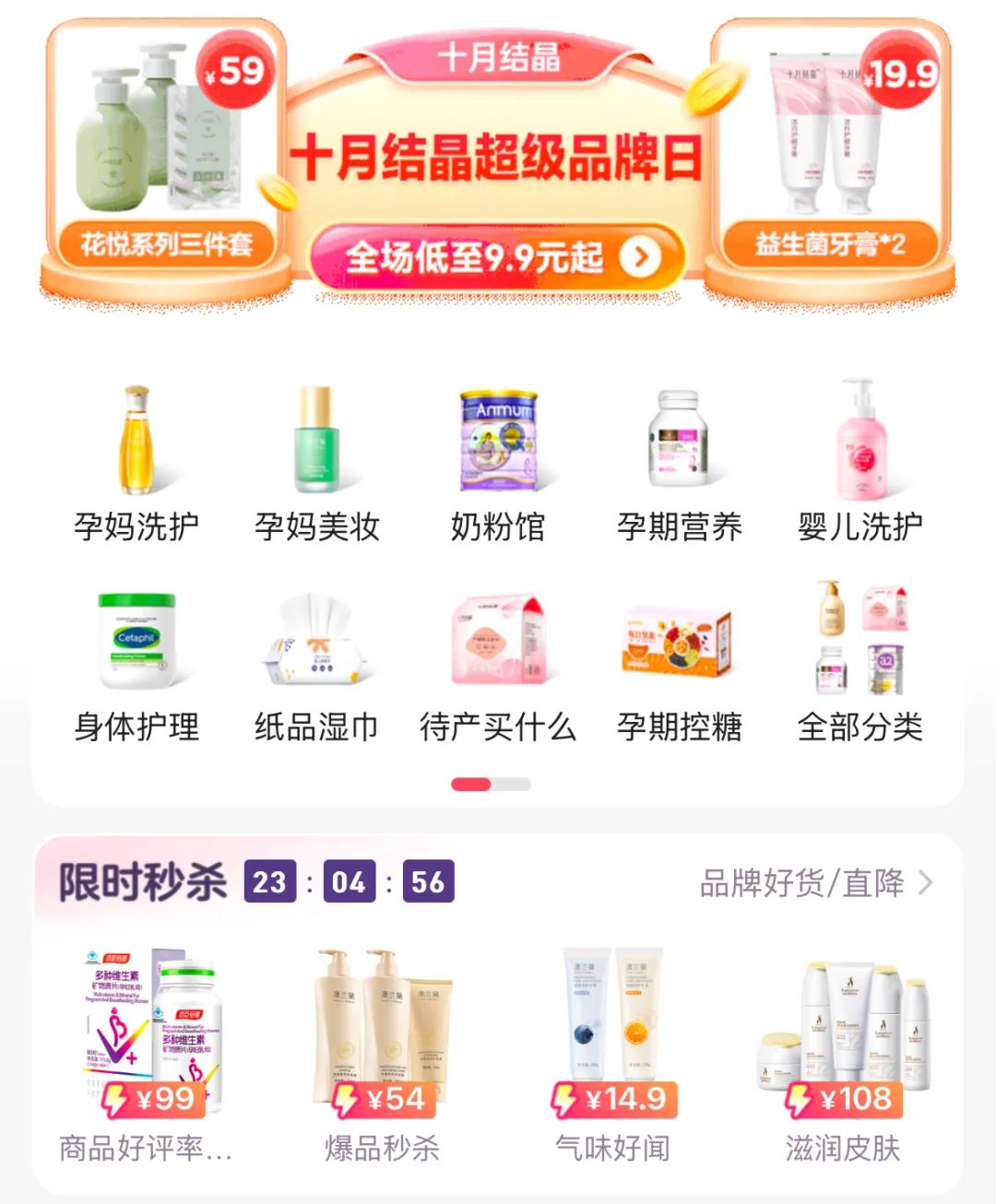The width and height of the screenshot is (996, 1204).
Task: Open the 品牌好货/直降 link
Action: coord(816,883)
